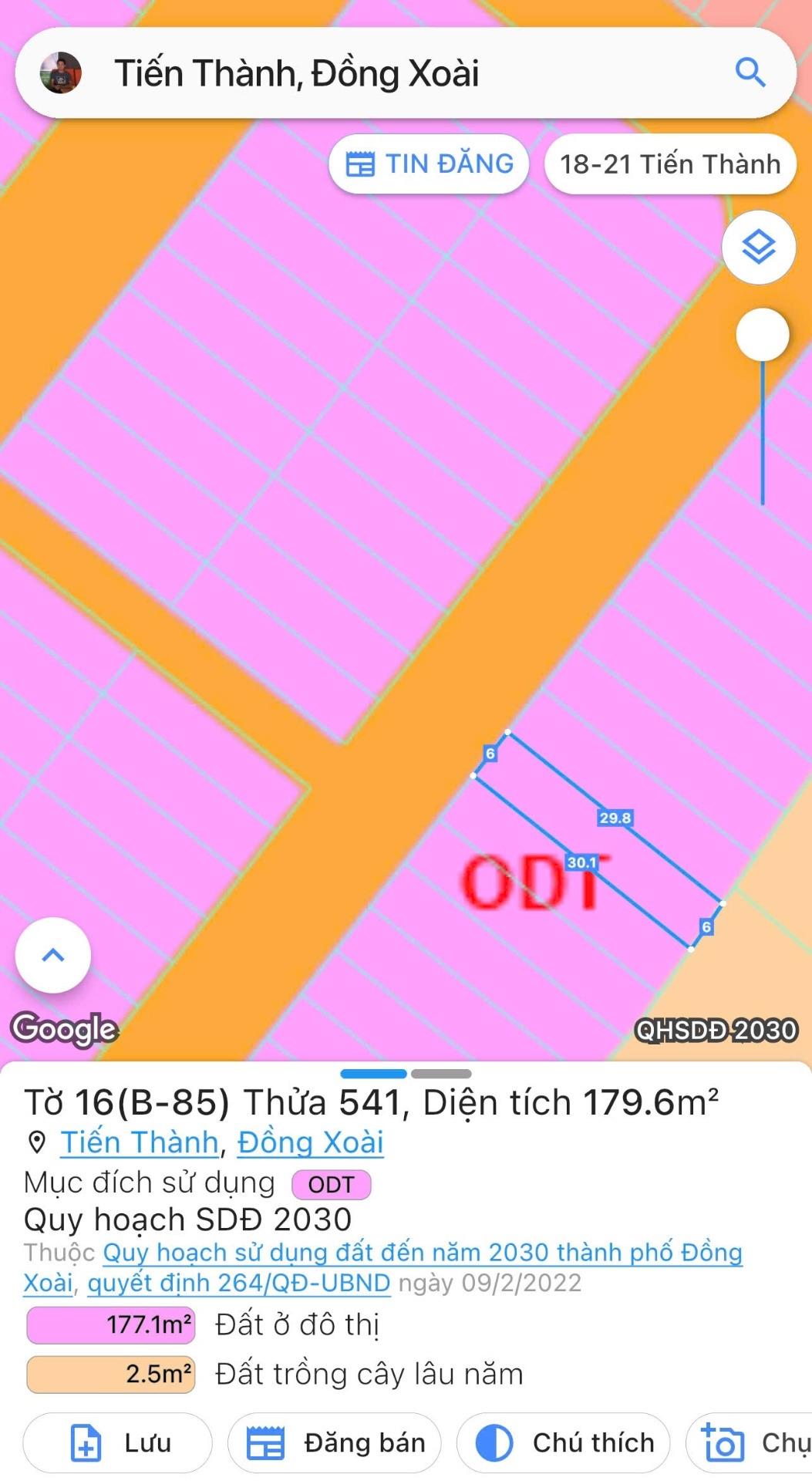Open the Tiến Thành location link
The width and height of the screenshot is (812, 1481).
click(x=140, y=1142)
